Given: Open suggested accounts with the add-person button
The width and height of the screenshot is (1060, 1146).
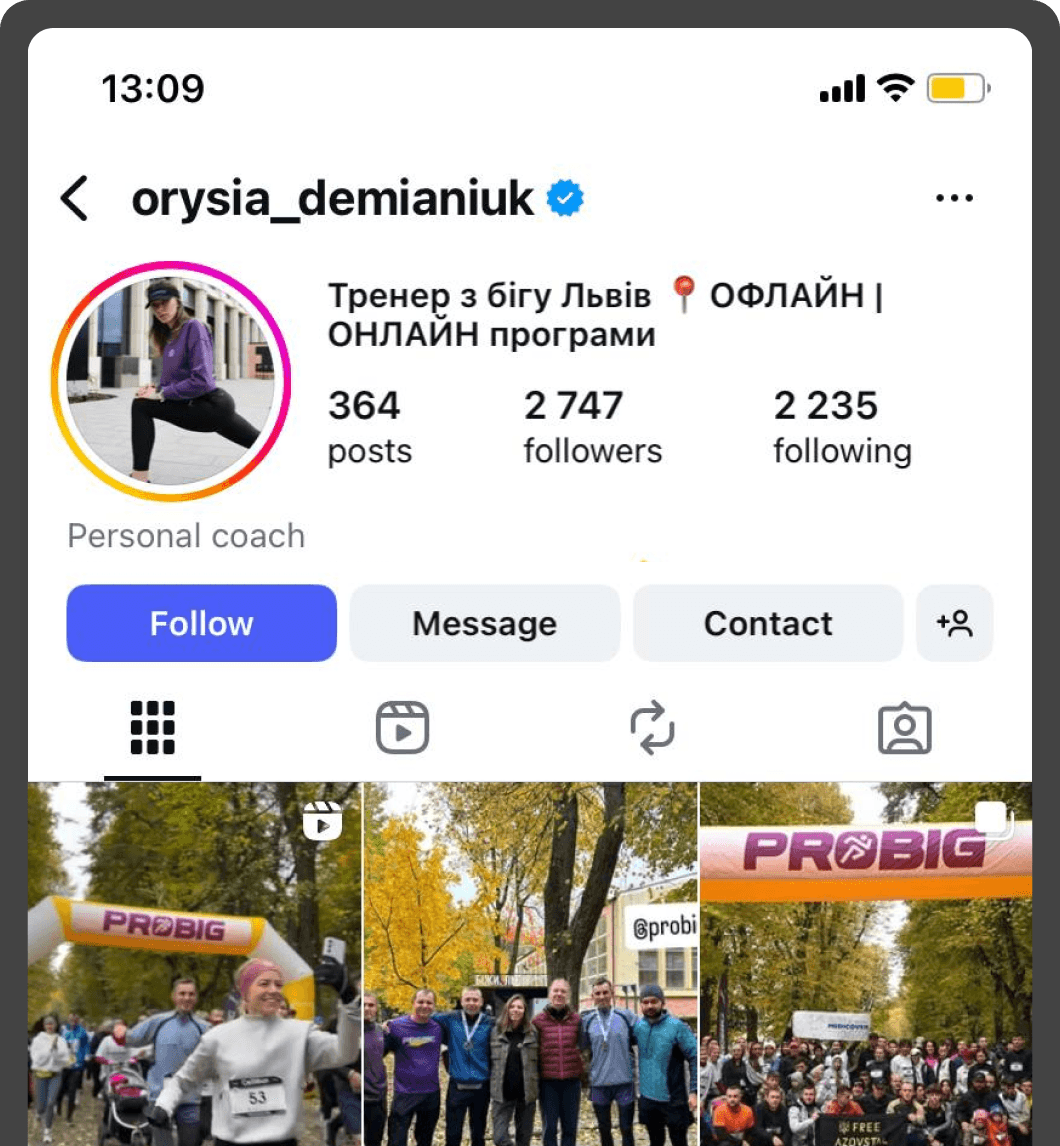Looking at the screenshot, I should pos(955,623).
